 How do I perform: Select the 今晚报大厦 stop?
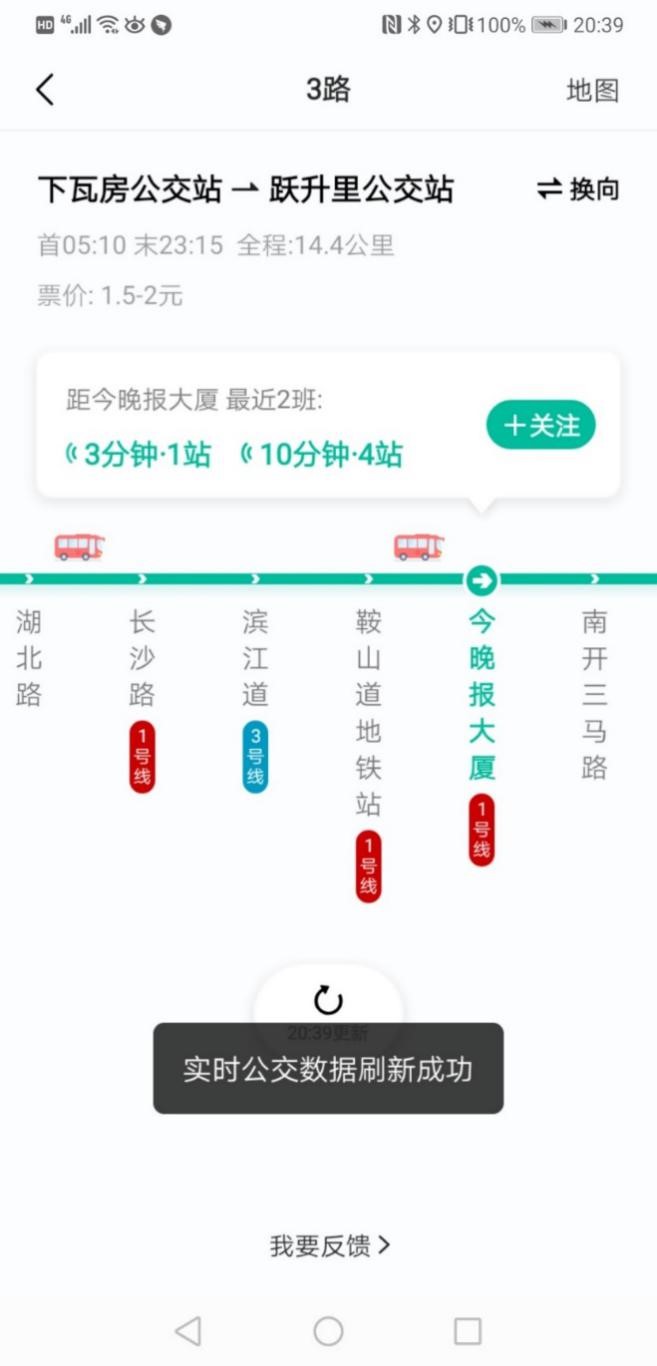coord(482,694)
